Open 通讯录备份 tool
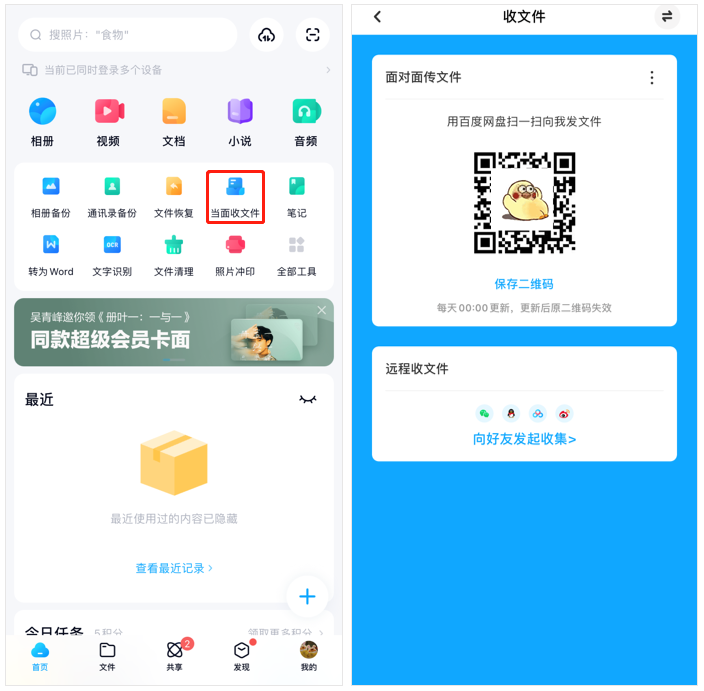This screenshot has height=691, width=704. click(x=112, y=197)
